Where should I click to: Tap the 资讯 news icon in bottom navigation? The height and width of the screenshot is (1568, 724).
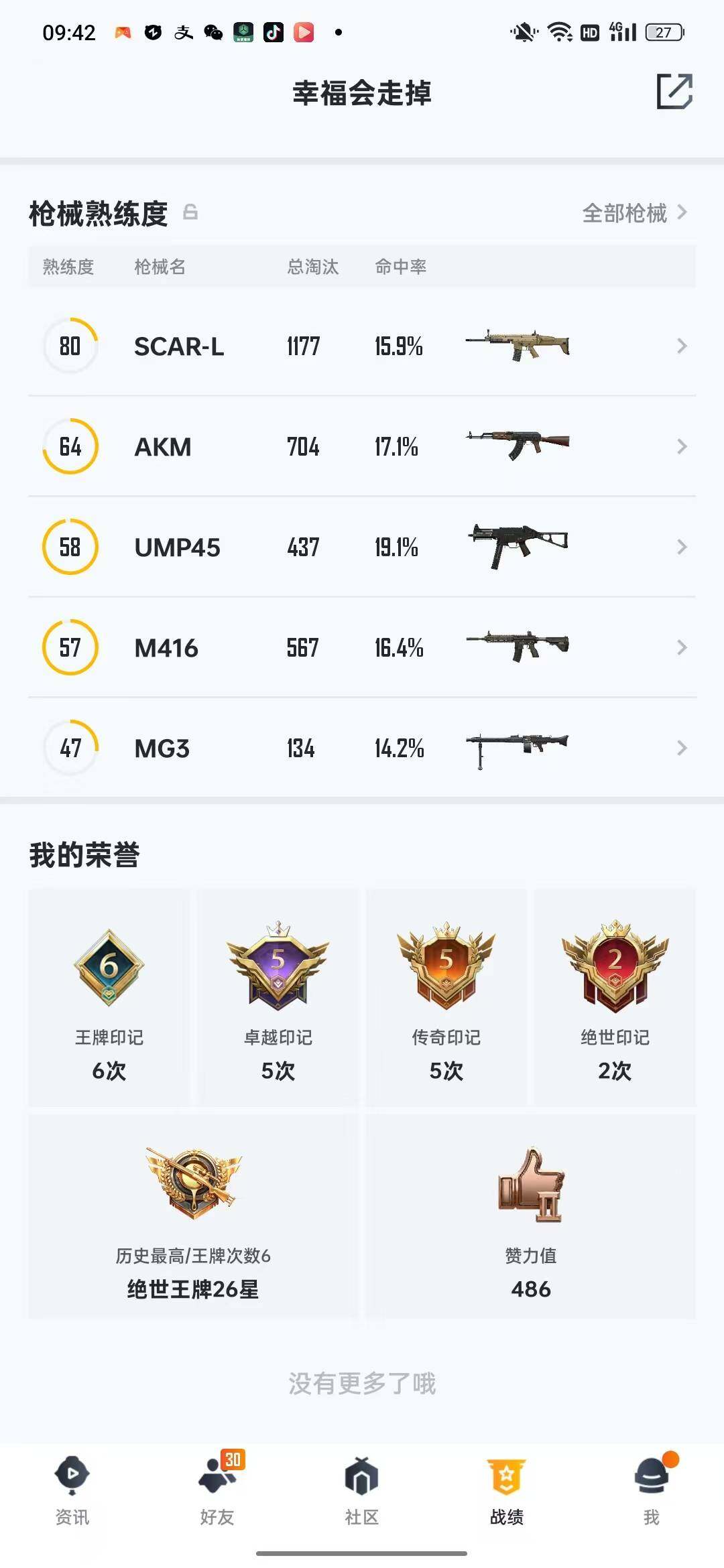point(70,1478)
